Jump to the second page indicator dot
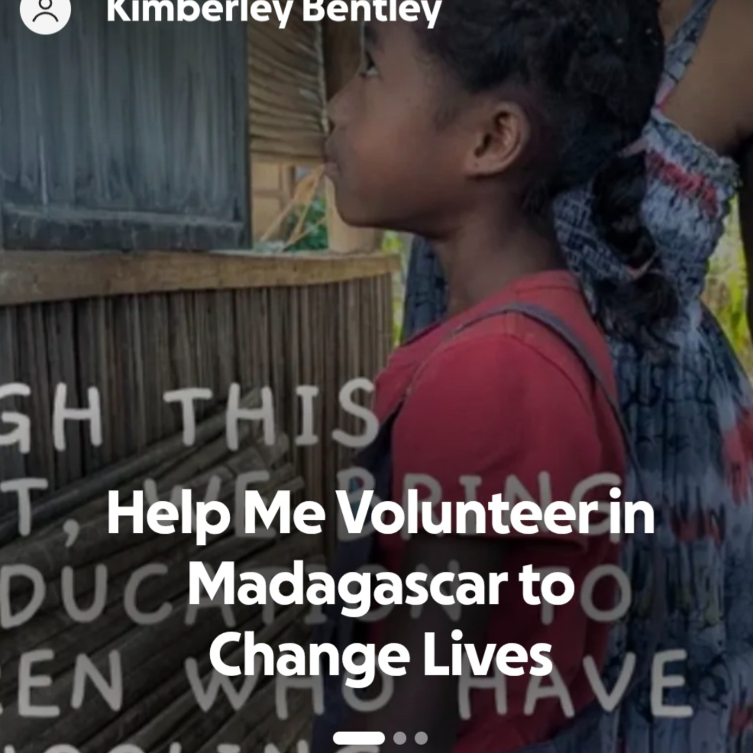 (402, 739)
